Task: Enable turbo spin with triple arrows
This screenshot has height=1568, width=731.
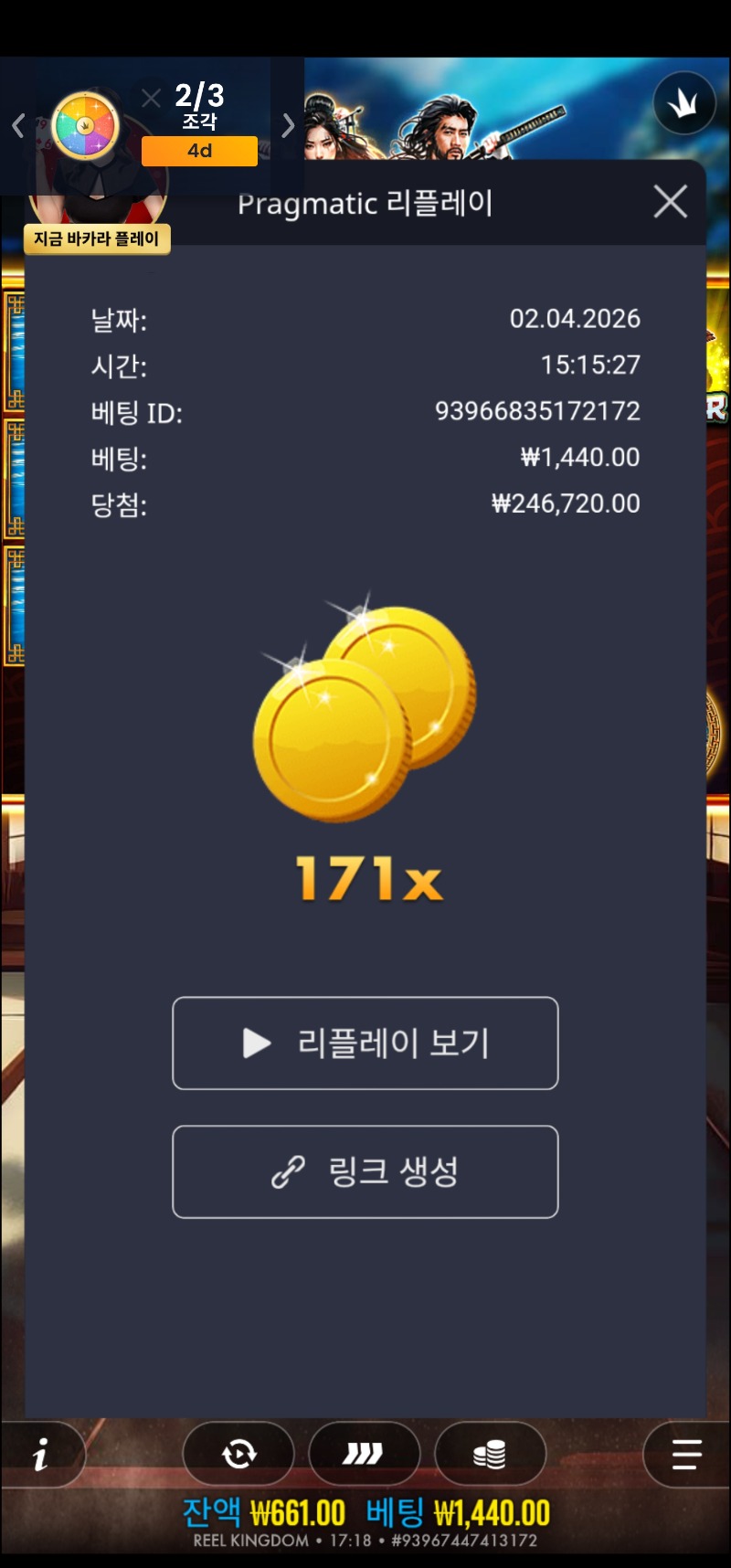Action: pos(364,1454)
